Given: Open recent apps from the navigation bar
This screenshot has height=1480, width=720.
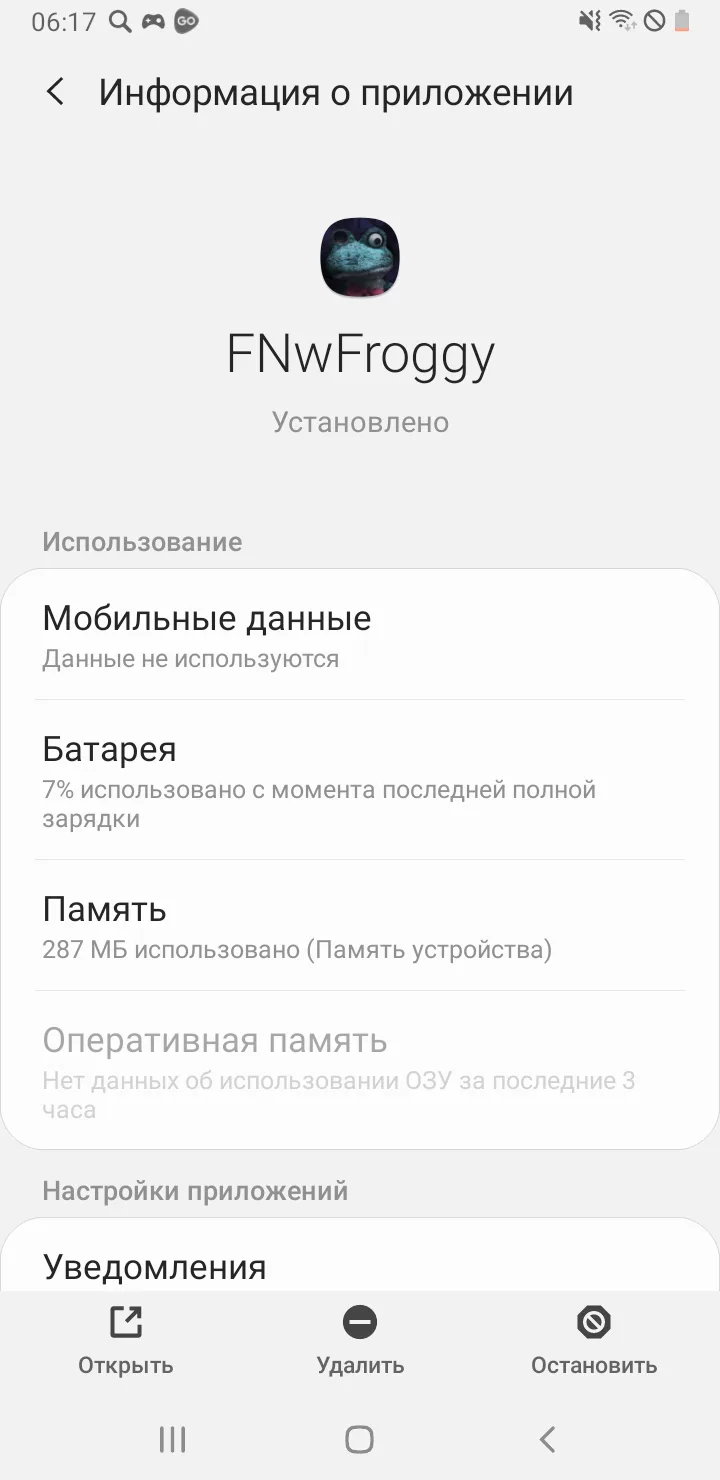Looking at the screenshot, I should (x=173, y=1439).
